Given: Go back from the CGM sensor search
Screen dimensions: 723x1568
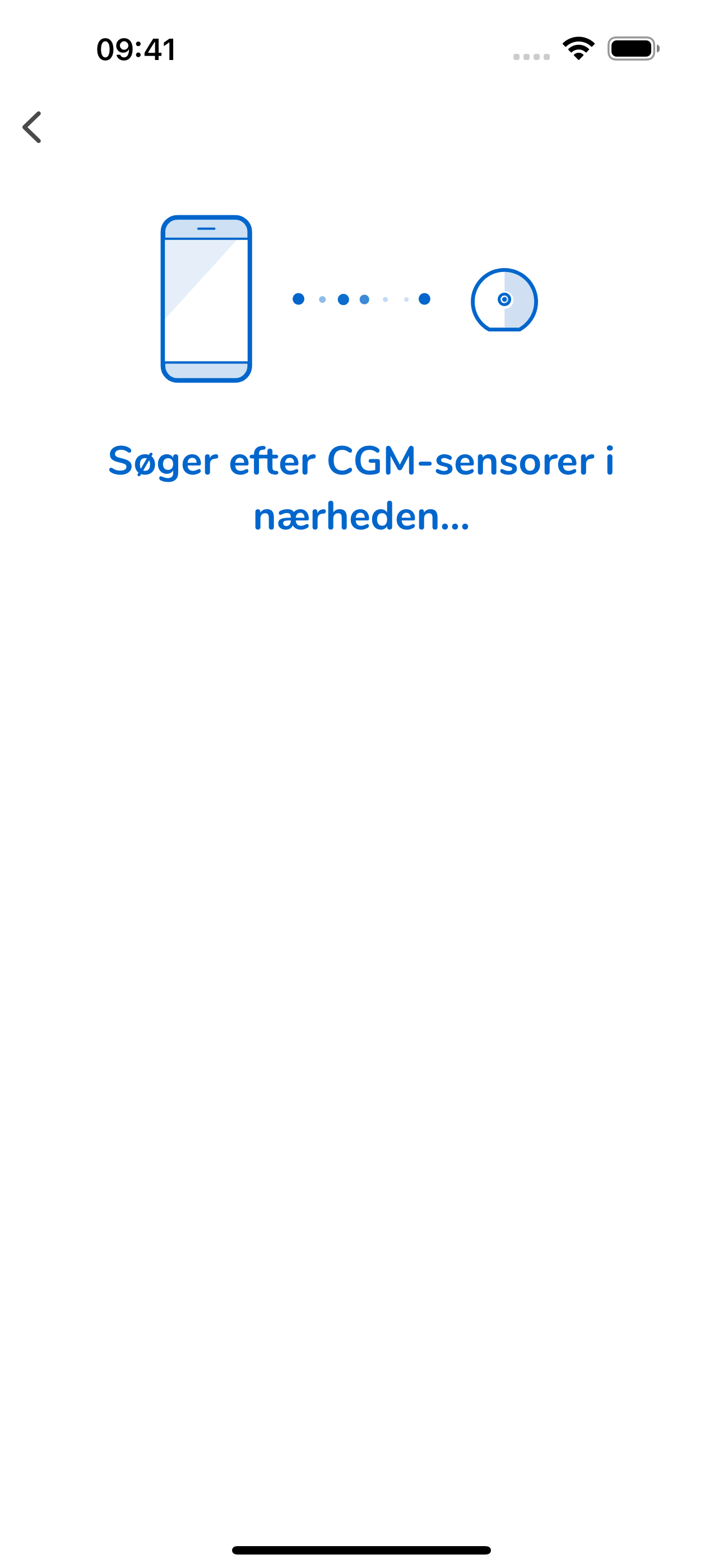Looking at the screenshot, I should coord(31,127).
